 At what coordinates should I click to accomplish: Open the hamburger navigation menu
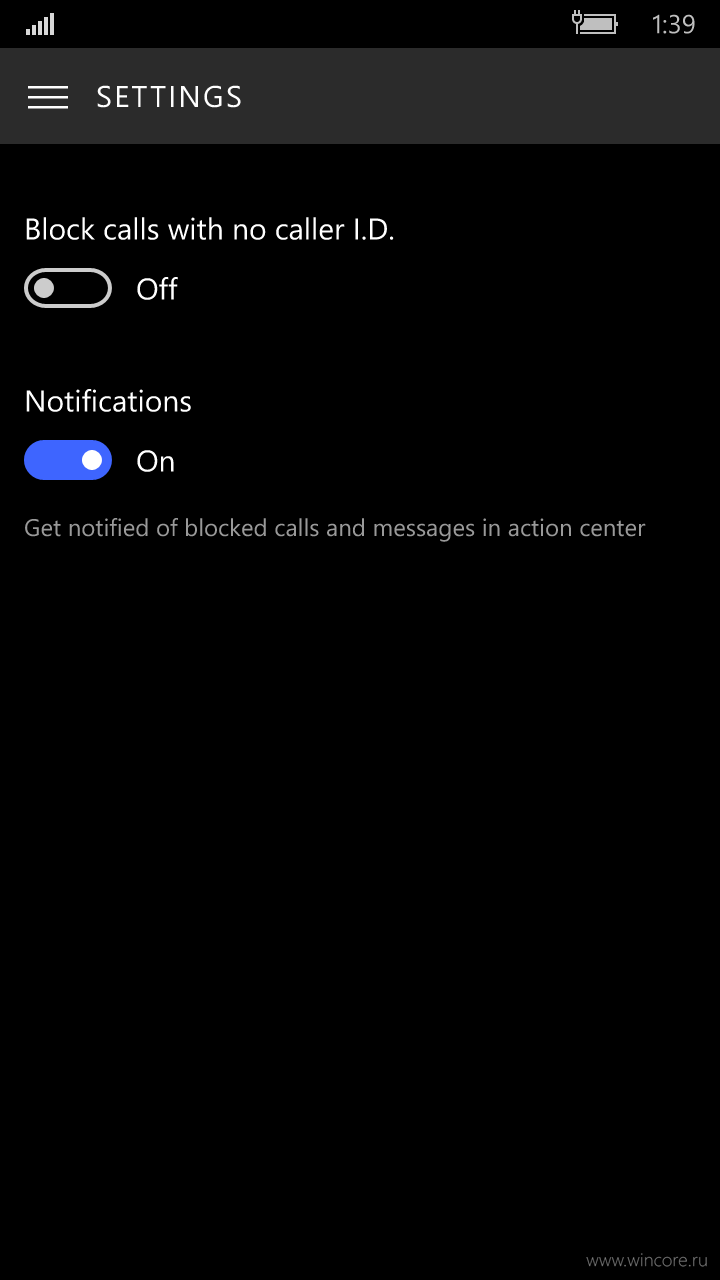48,97
